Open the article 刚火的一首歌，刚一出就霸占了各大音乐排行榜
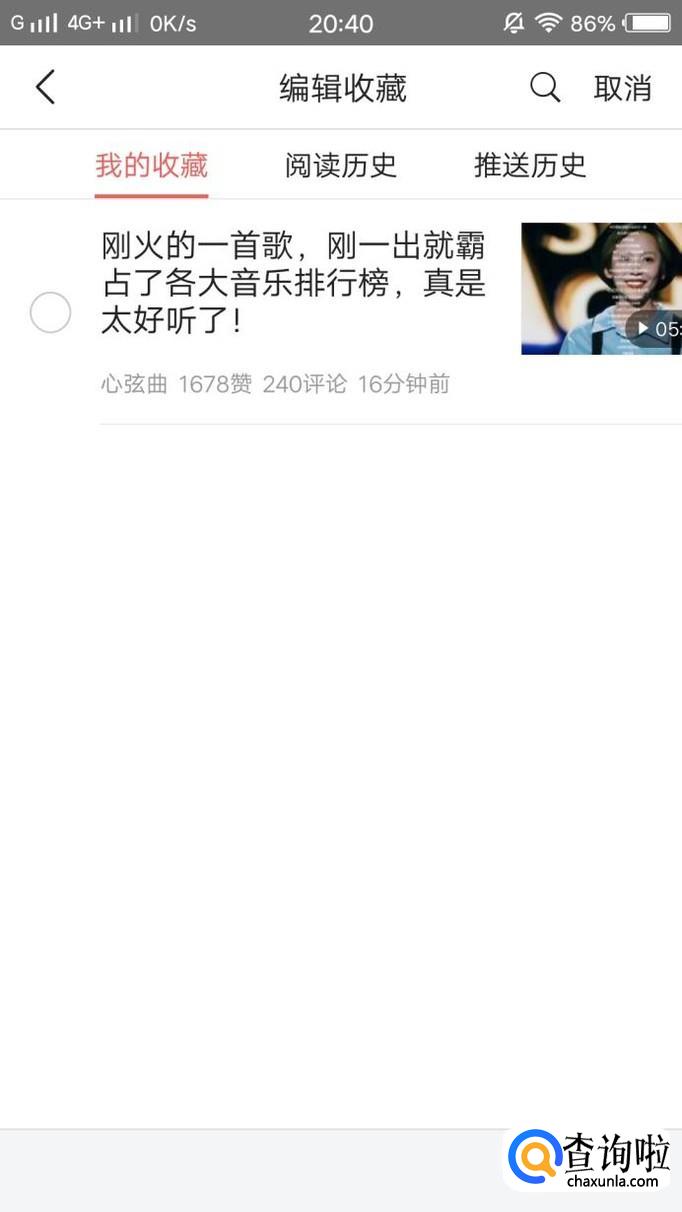 pyautogui.click(x=293, y=284)
